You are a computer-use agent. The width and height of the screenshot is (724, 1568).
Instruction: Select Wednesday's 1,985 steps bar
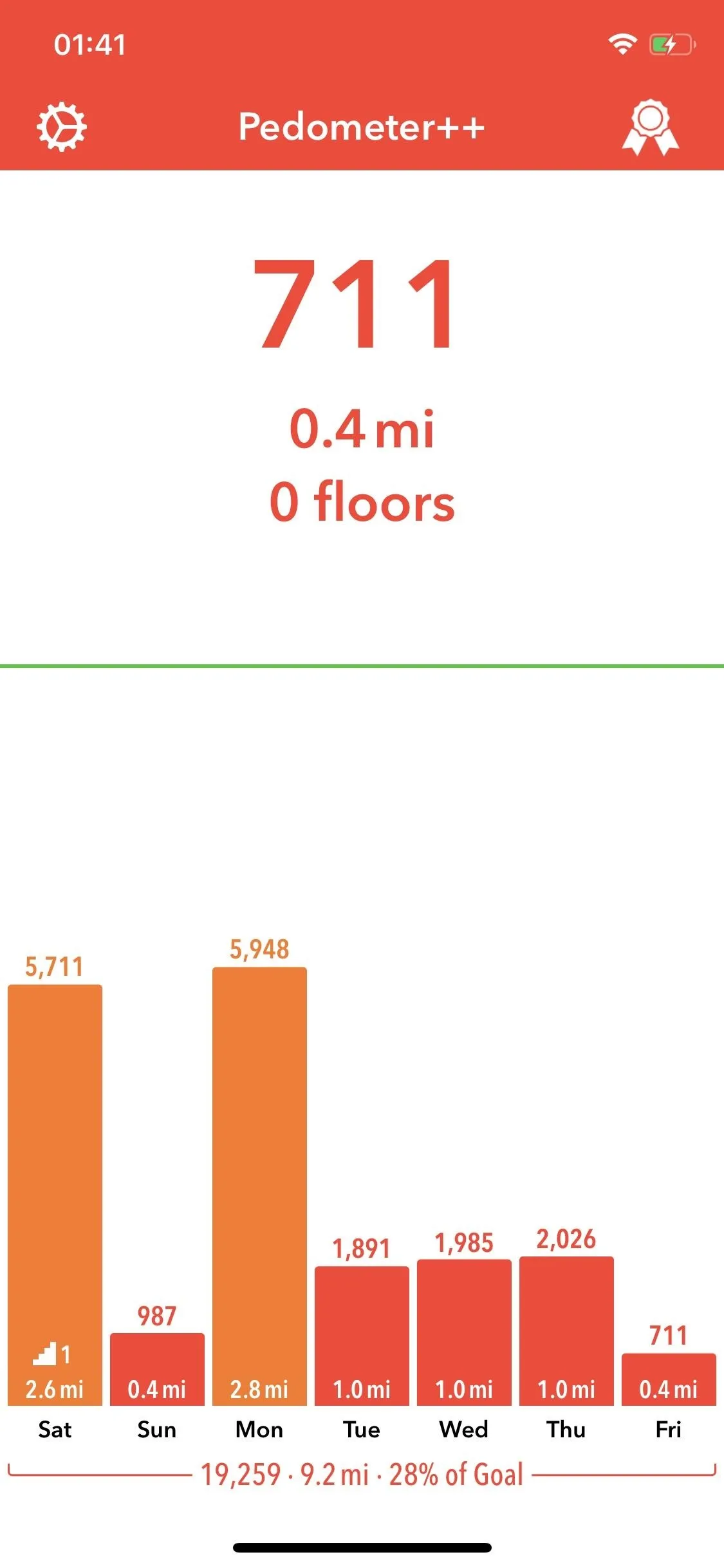click(x=464, y=1332)
